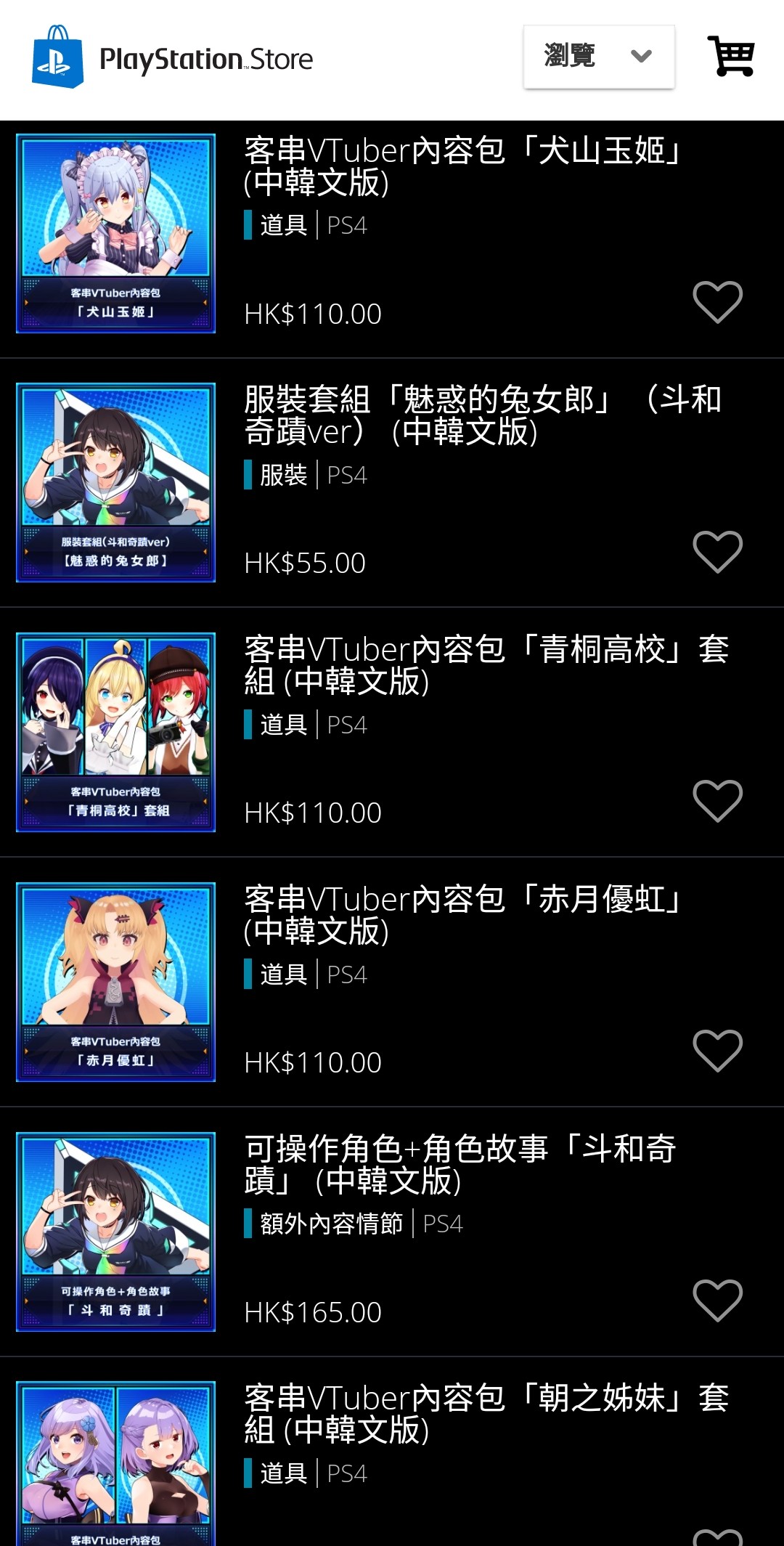This screenshot has height=1546, width=784.
Task: Open the shopping cart
Action: coord(731,57)
